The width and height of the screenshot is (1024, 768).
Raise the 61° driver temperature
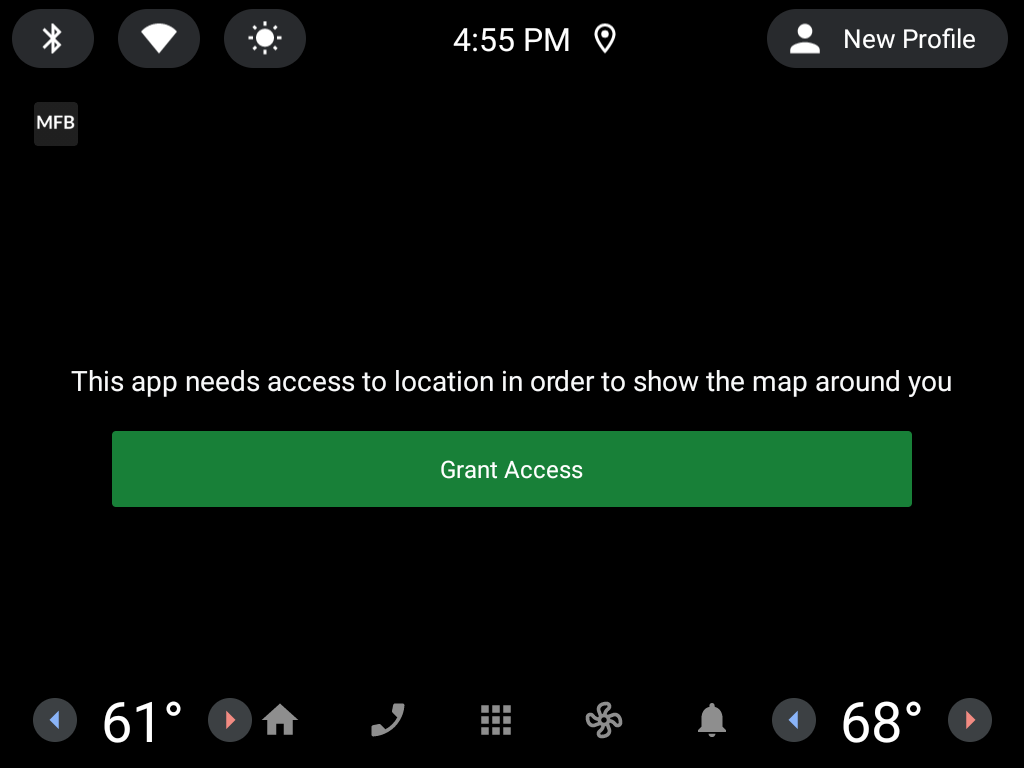click(230, 720)
